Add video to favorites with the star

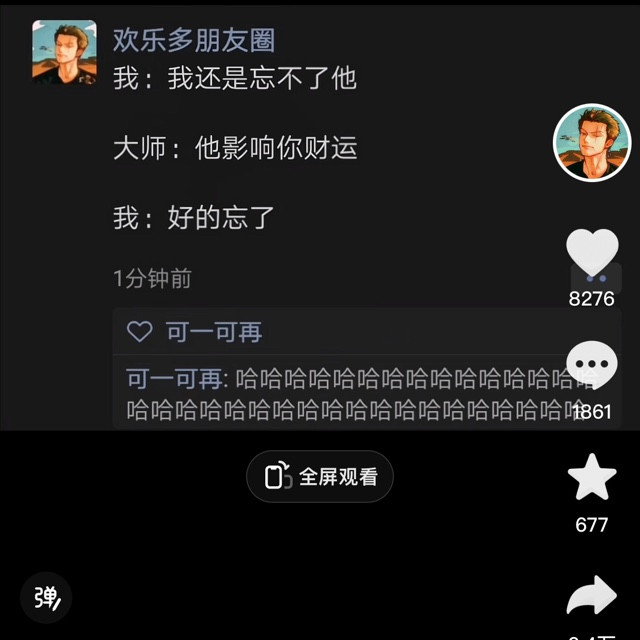[592, 478]
